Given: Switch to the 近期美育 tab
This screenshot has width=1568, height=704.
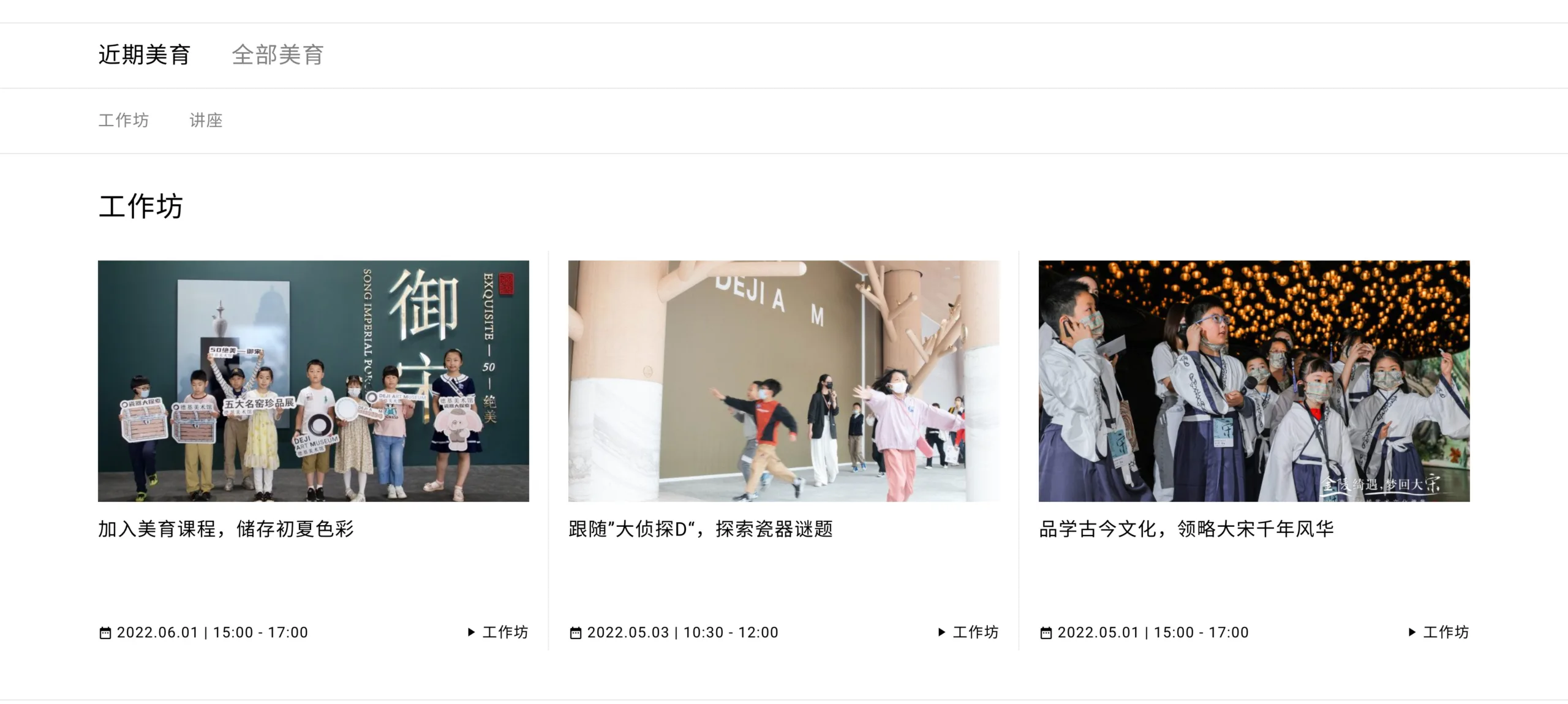Looking at the screenshot, I should click(145, 55).
